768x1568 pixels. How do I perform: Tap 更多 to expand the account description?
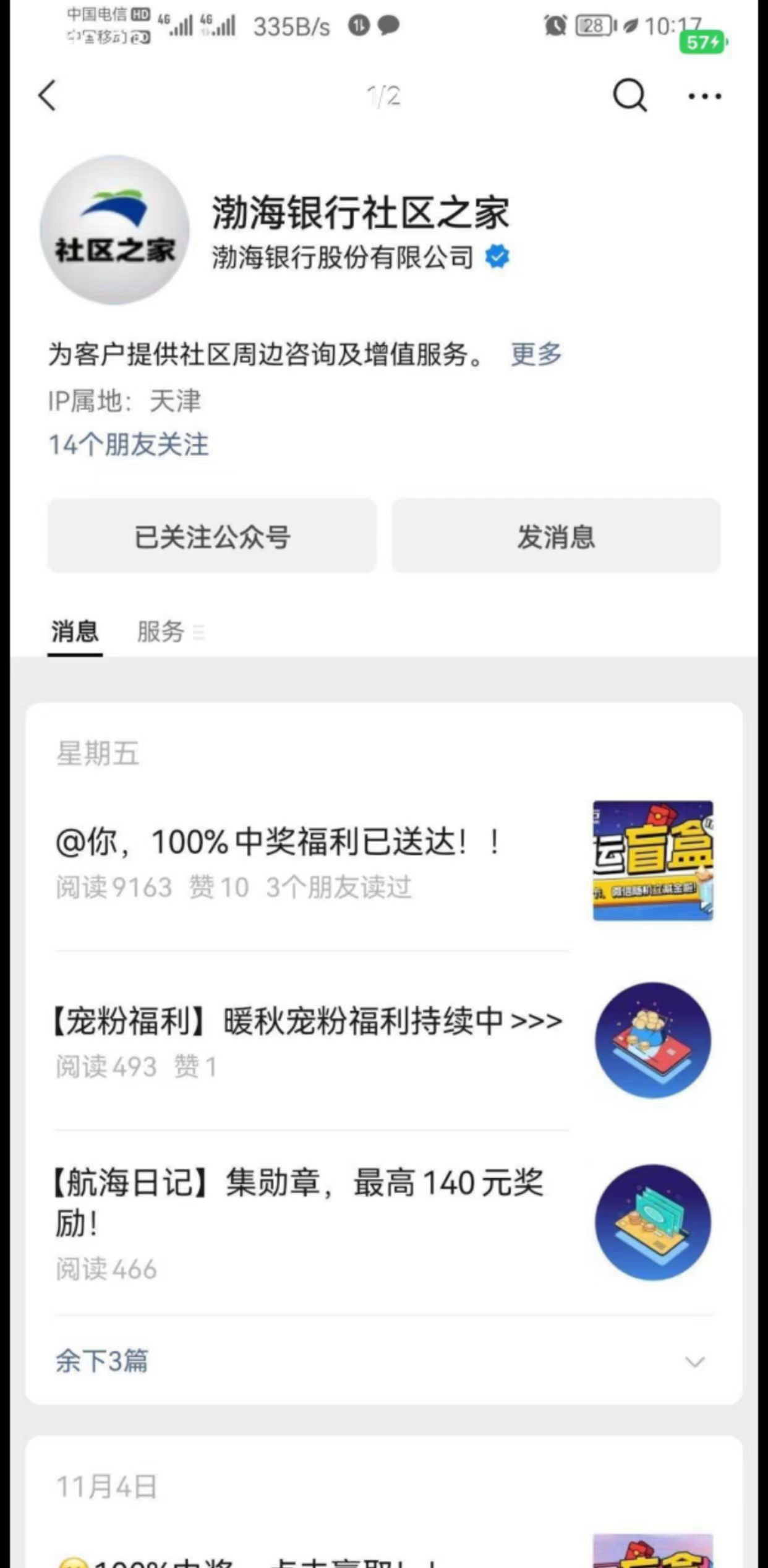click(x=535, y=354)
